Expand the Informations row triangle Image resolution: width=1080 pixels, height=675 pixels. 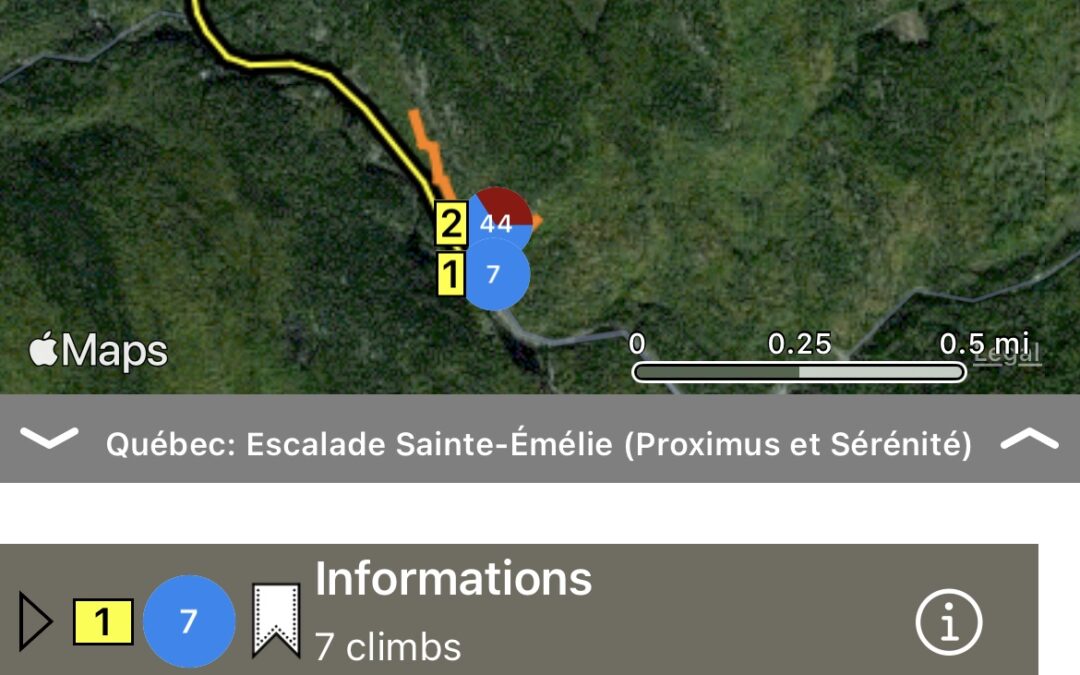(35, 622)
